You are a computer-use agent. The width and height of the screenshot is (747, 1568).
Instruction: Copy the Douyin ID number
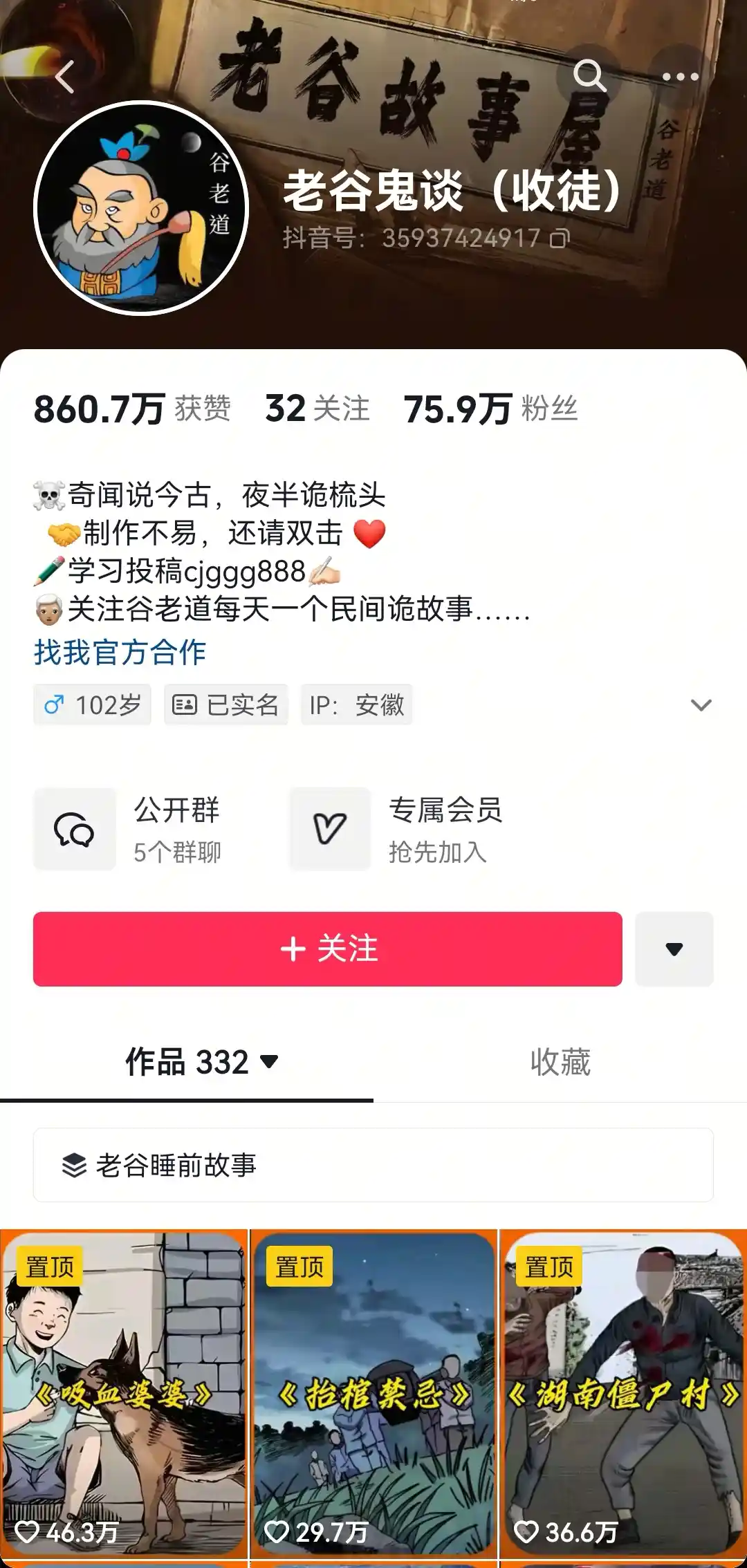point(560,239)
